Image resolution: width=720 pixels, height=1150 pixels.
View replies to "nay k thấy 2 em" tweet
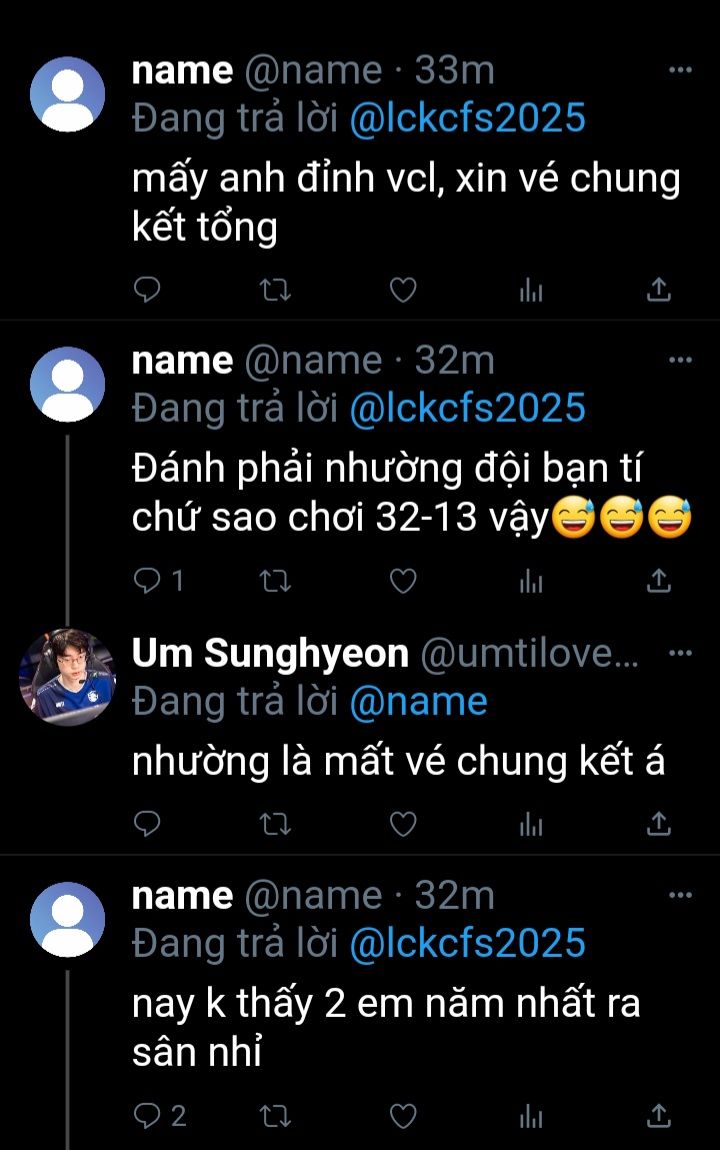[x=158, y=1115]
